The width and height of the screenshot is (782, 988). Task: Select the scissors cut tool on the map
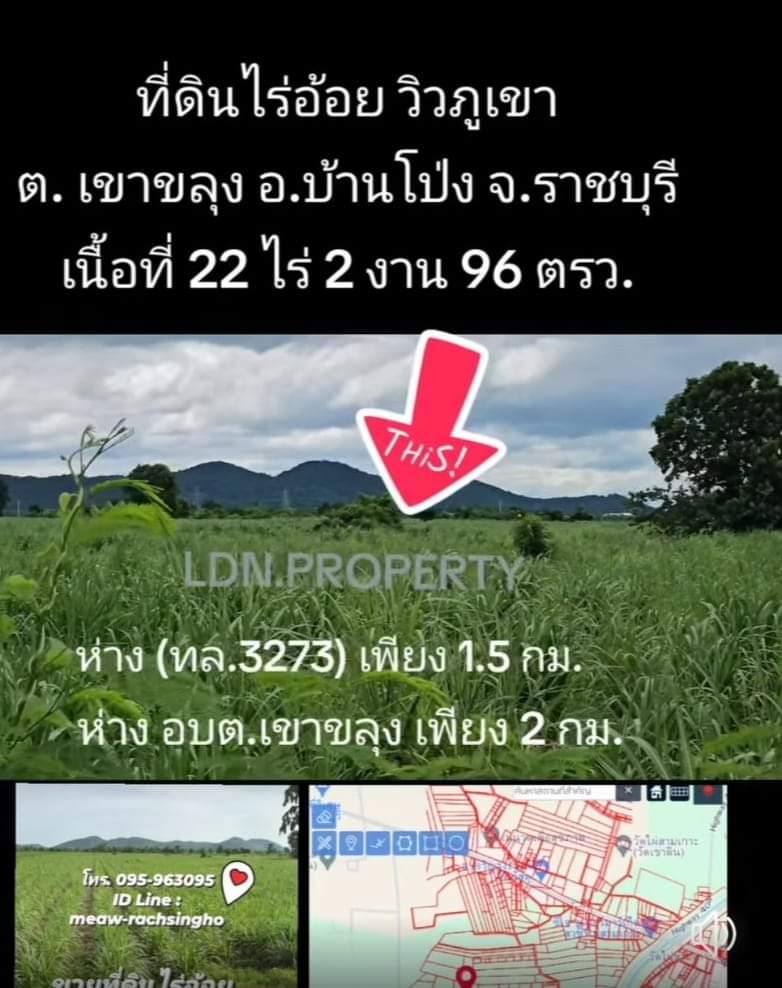coord(325,843)
